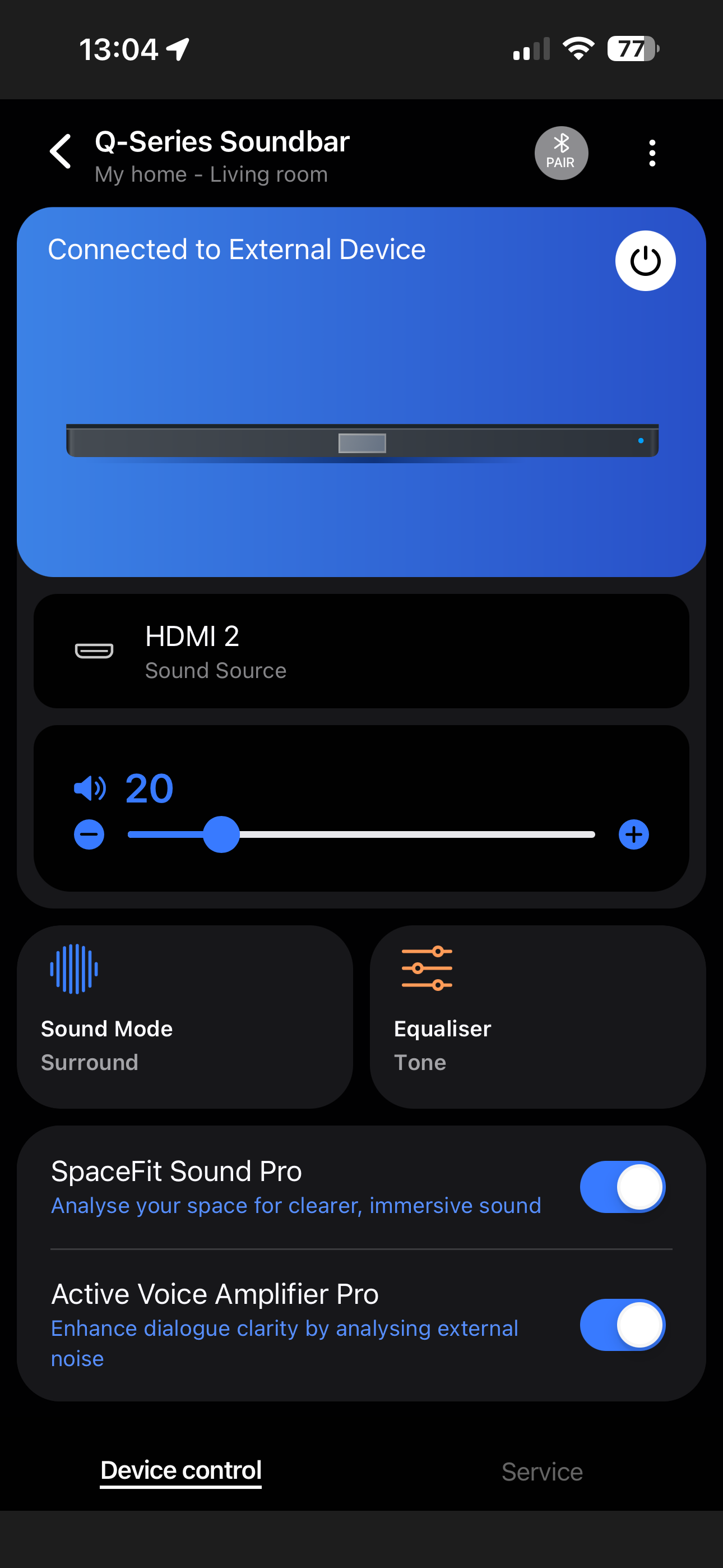Toggle SpaceFit Sound Pro analysis off
The image size is (723, 1568).
tap(622, 1186)
